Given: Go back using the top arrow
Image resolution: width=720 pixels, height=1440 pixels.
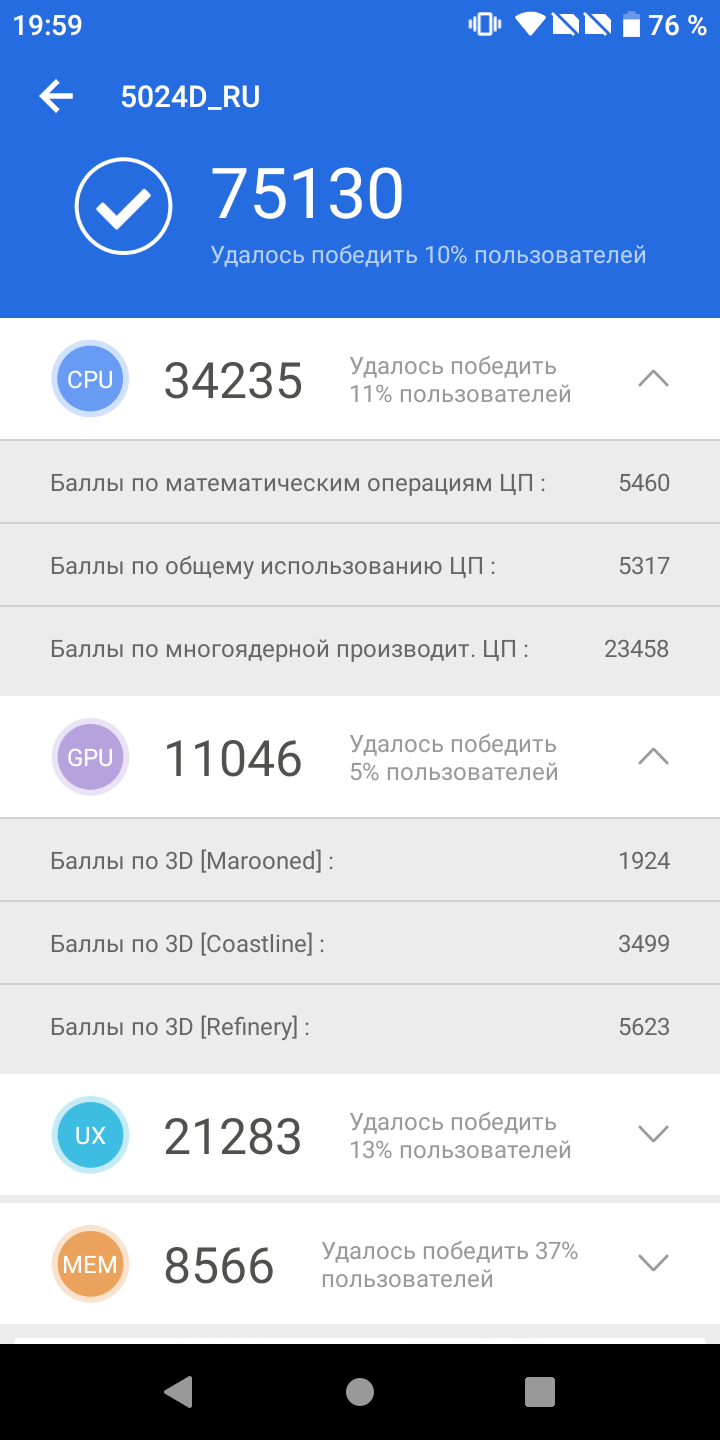Looking at the screenshot, I should 56,96.
